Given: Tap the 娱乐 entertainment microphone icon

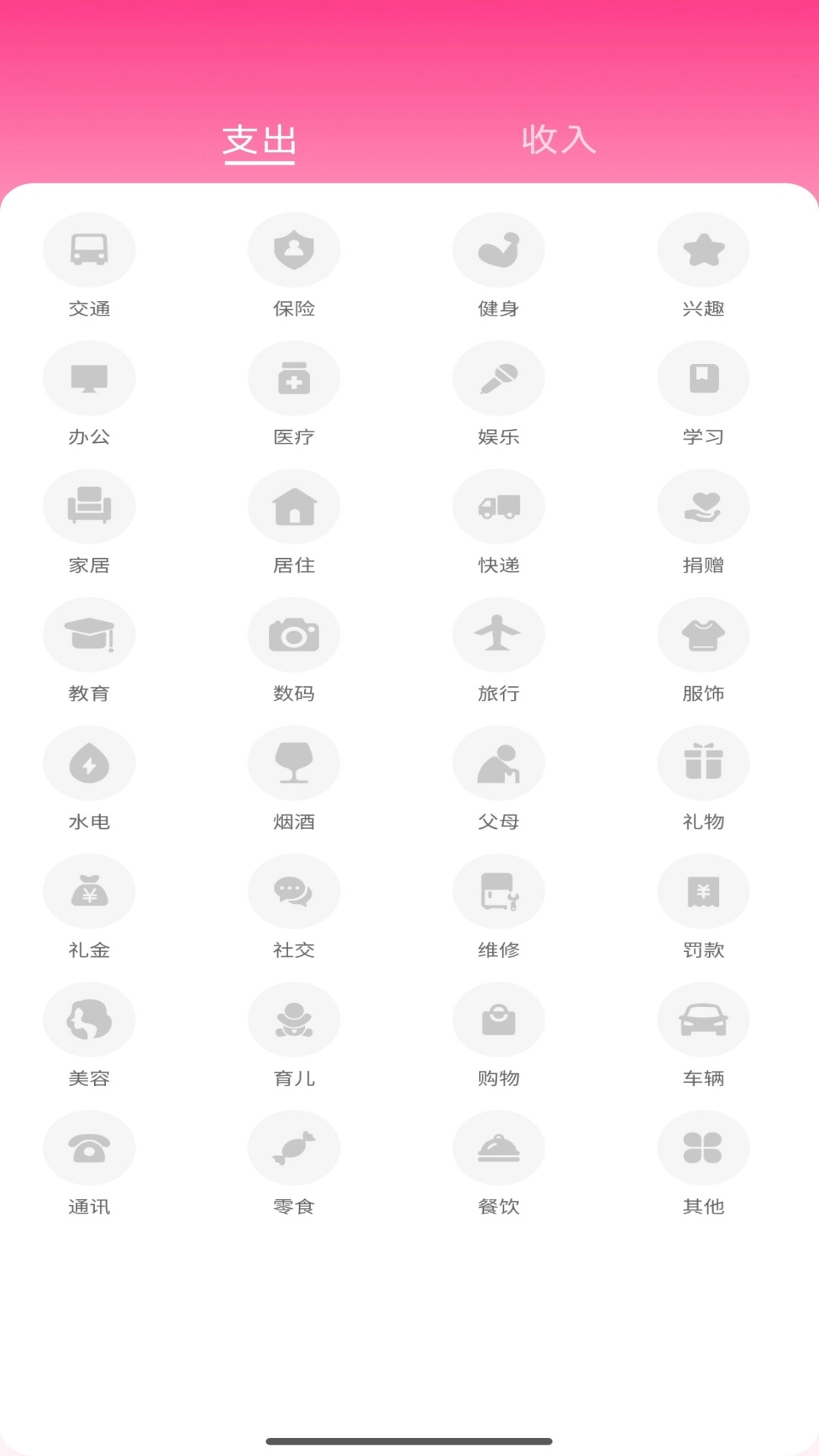Looking at the screenshot, I should 498,378.
